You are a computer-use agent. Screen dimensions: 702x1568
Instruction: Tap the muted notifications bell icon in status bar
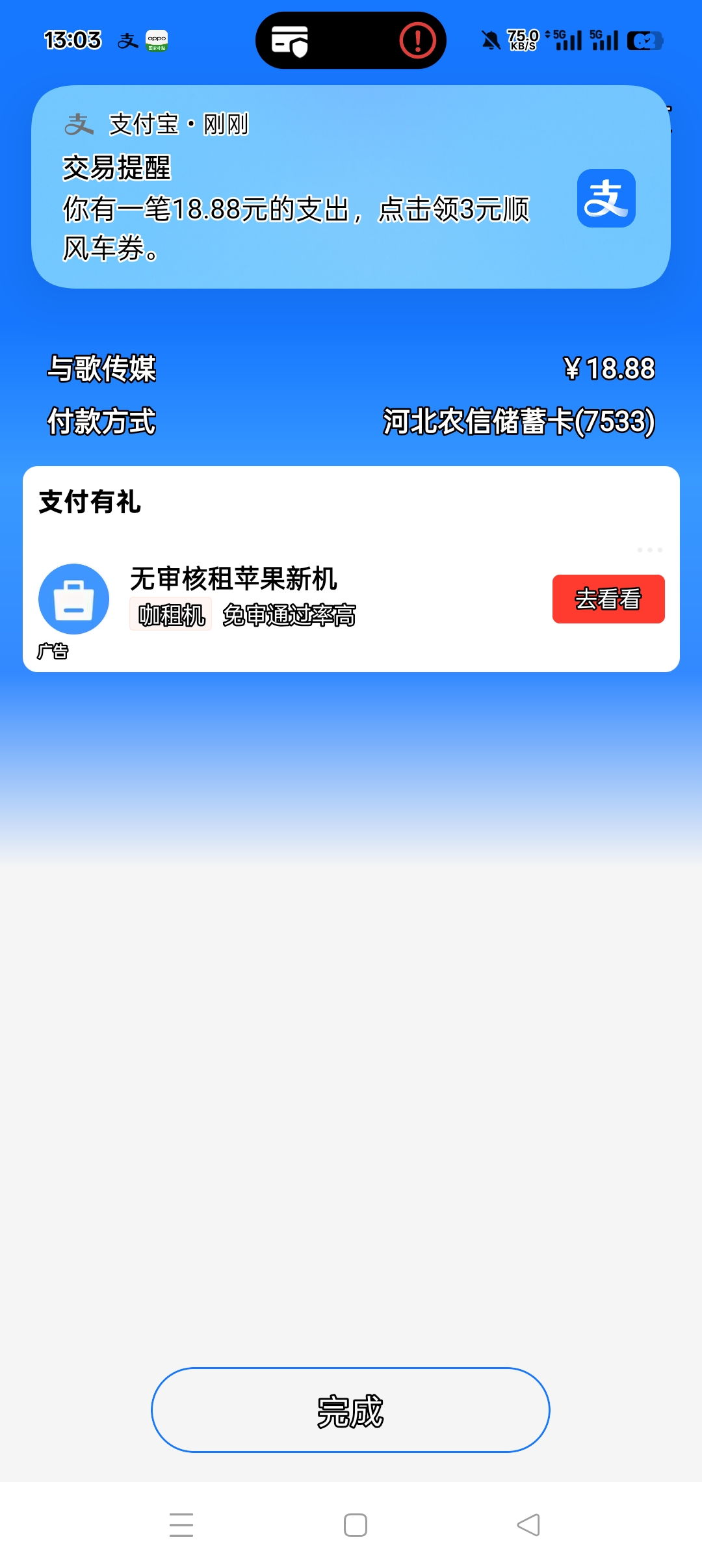pyautogui.click(x=492, y=40)
